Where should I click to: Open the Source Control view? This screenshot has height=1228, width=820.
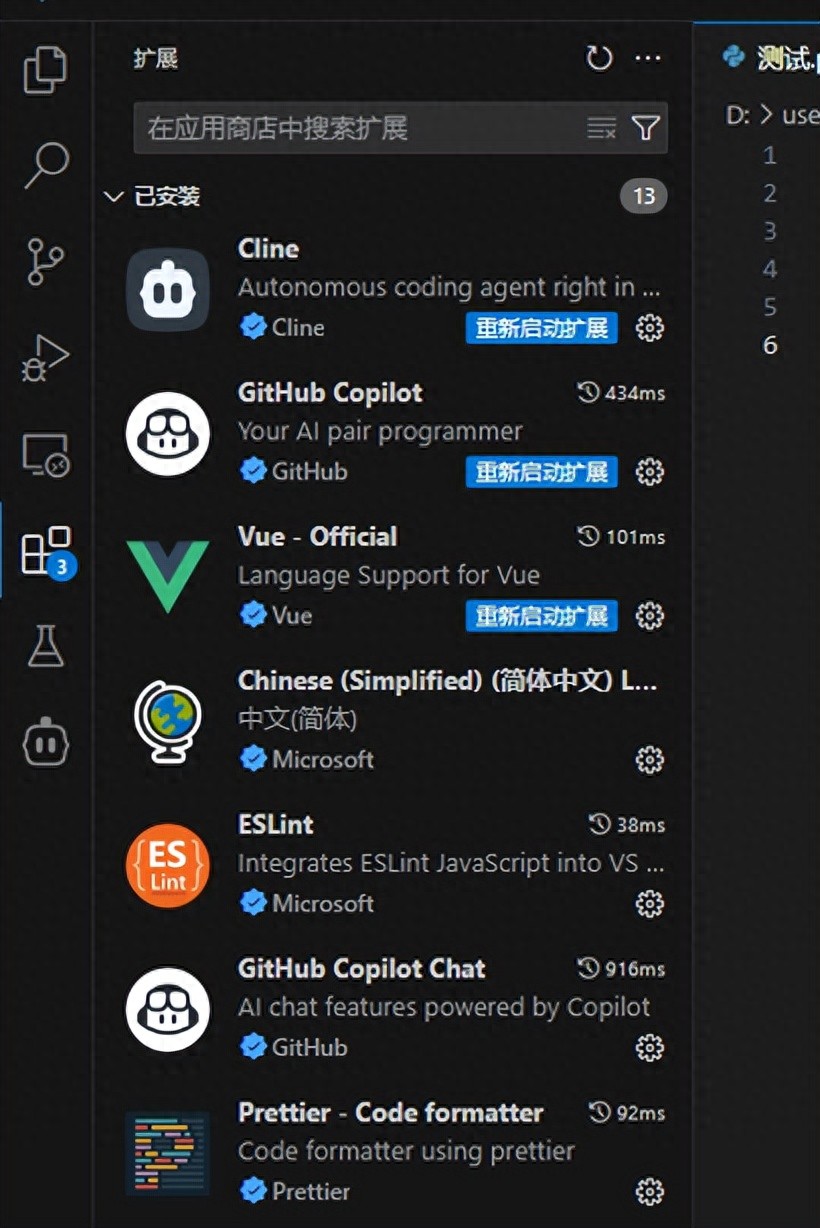point(45,262)
